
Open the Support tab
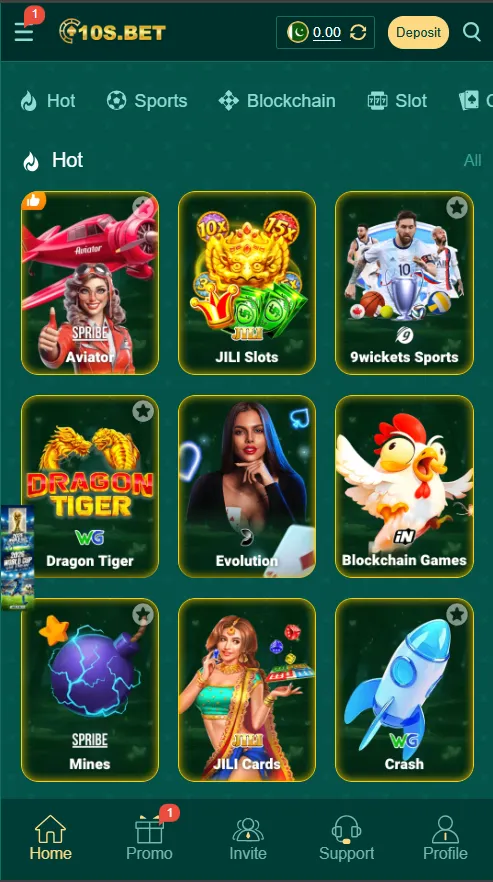tap(346, 838)
